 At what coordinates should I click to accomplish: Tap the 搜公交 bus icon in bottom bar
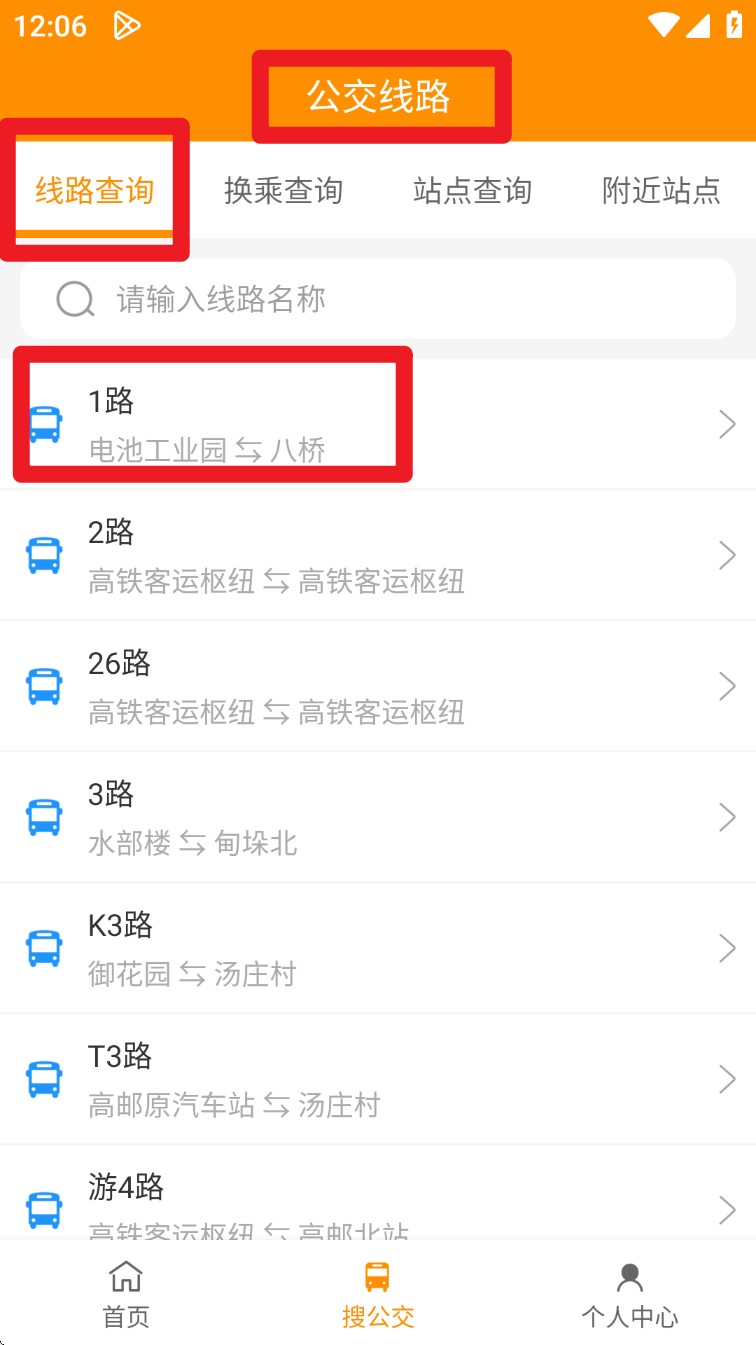click(x=378, y=1277)
